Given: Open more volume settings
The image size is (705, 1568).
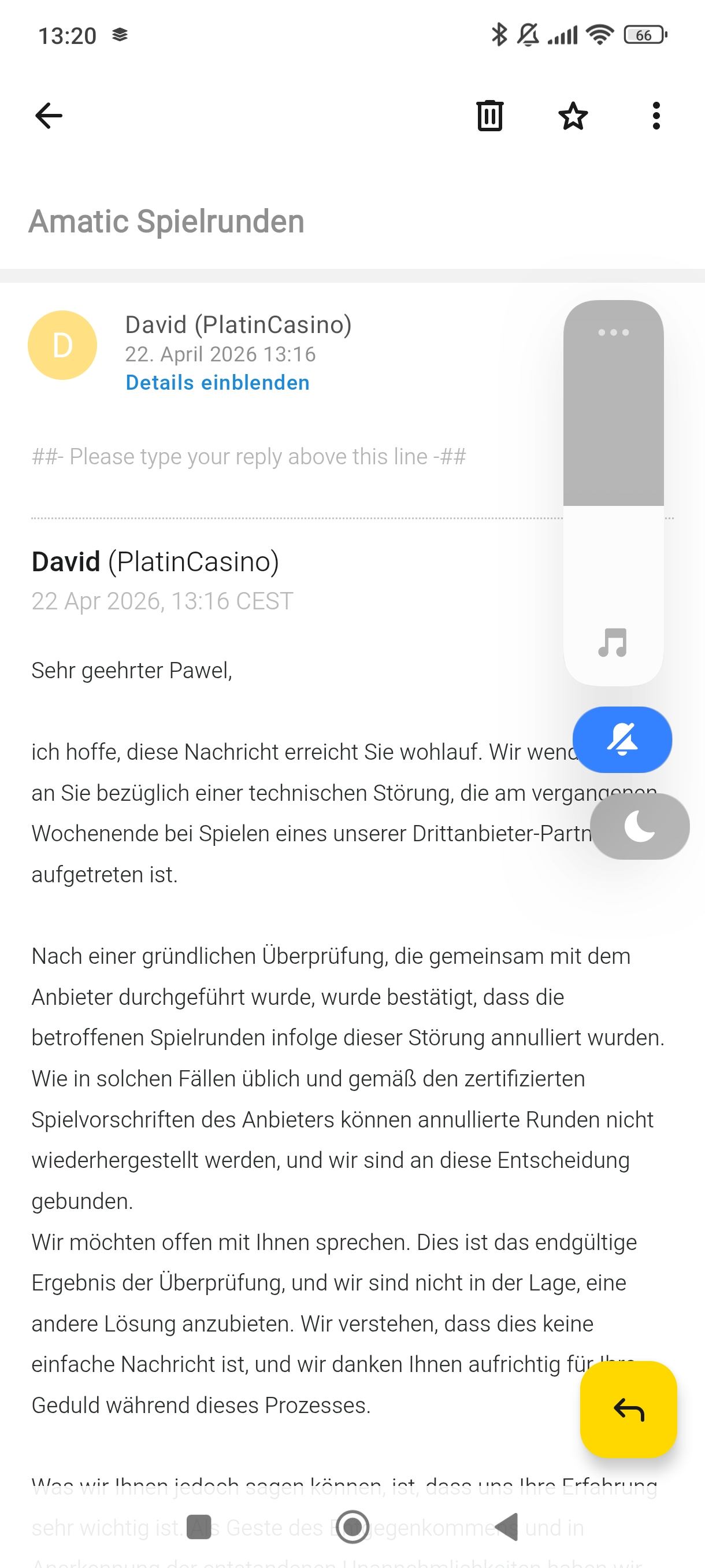Looking at the screenshot, I should point(613,332).
